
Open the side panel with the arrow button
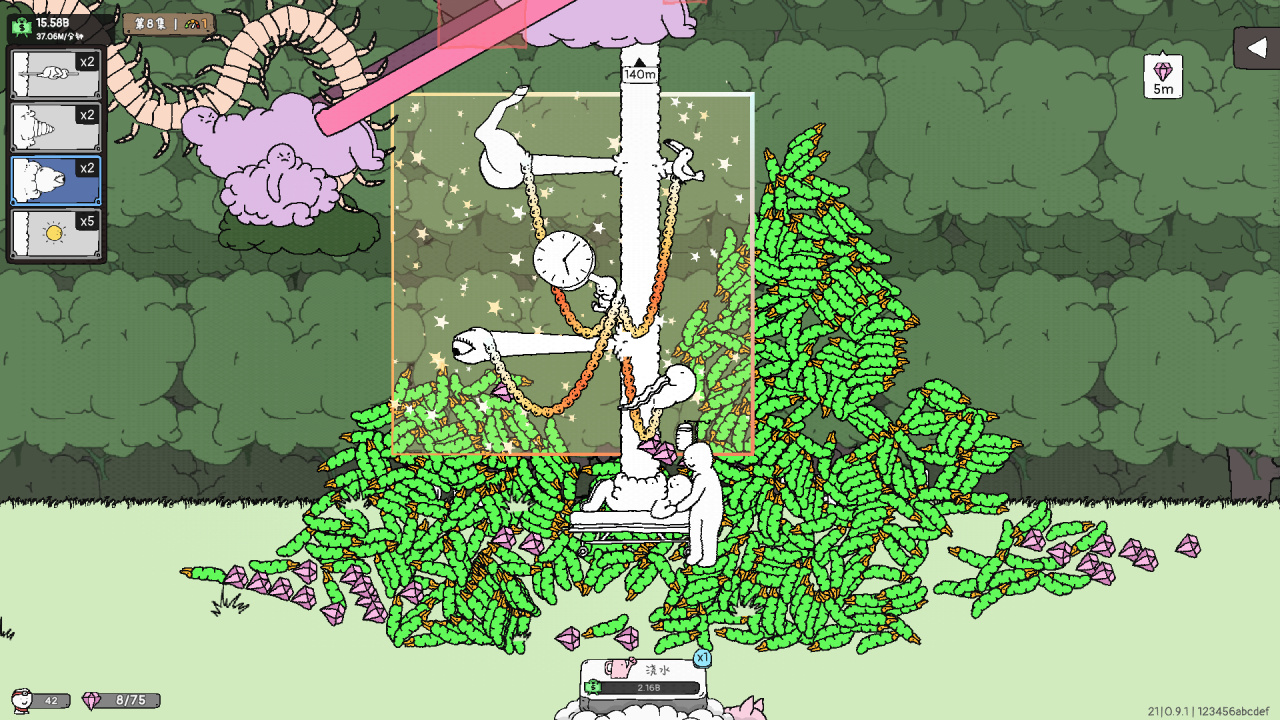click(1257, 48)
